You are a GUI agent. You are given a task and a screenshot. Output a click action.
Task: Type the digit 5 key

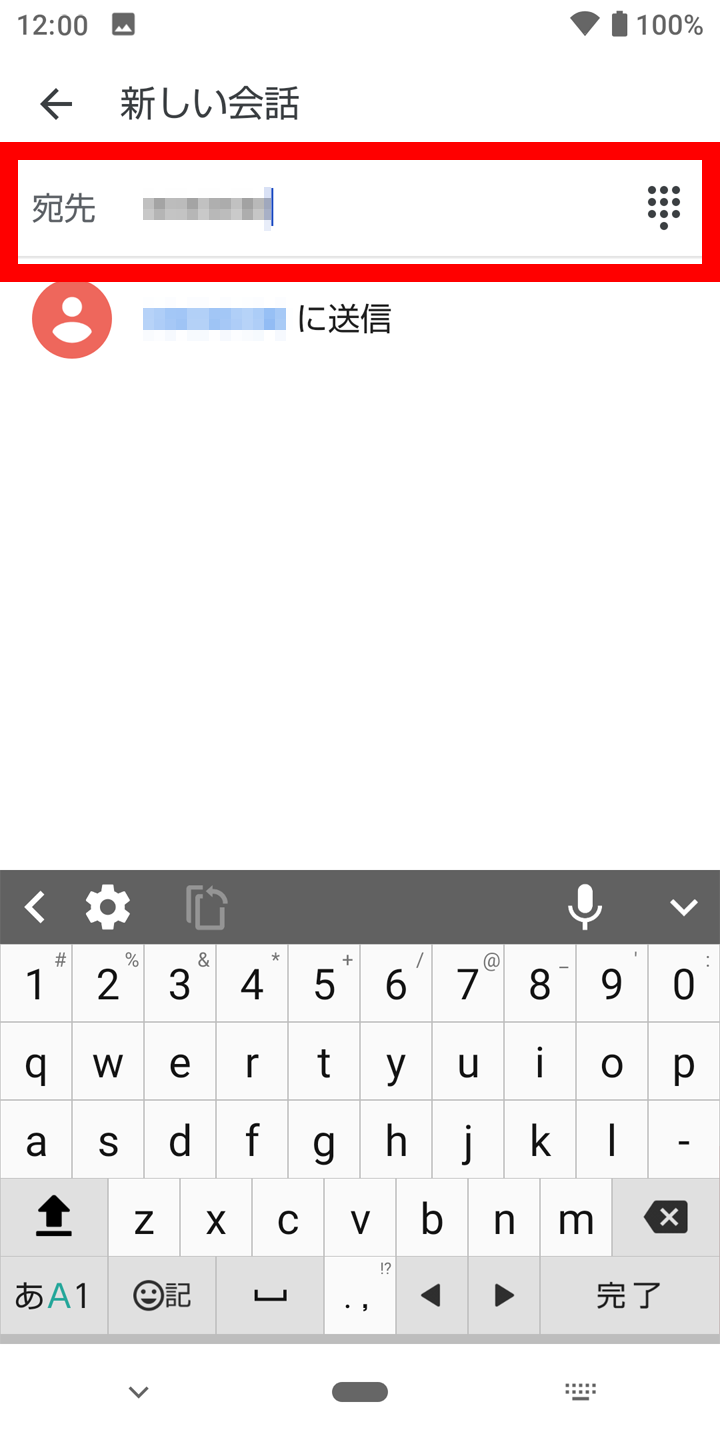[324, 984]
